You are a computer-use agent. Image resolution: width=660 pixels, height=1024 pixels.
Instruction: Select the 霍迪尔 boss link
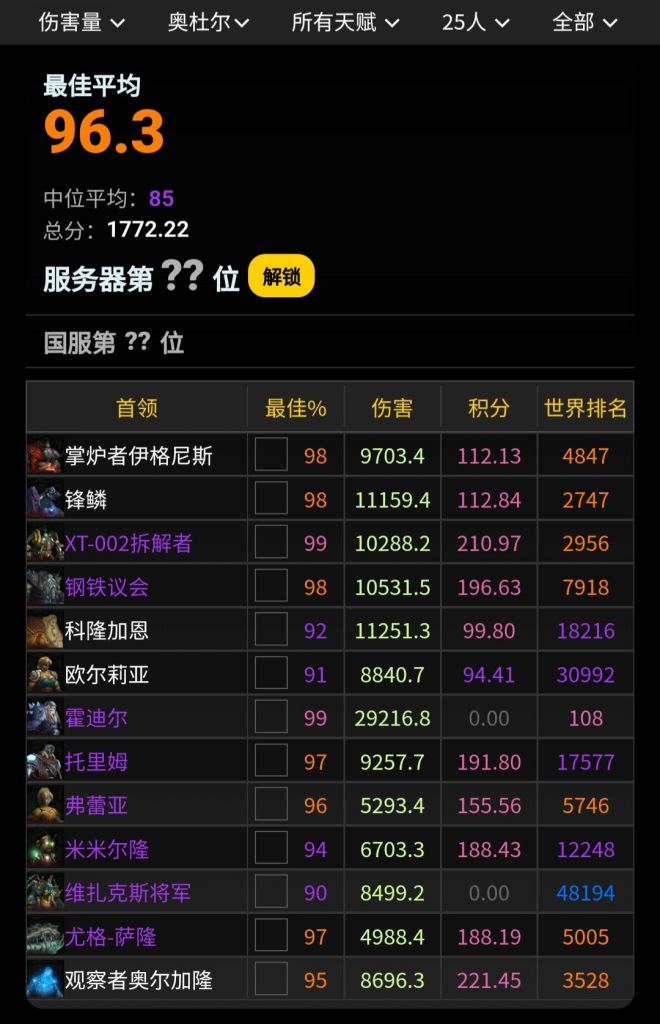96,718
